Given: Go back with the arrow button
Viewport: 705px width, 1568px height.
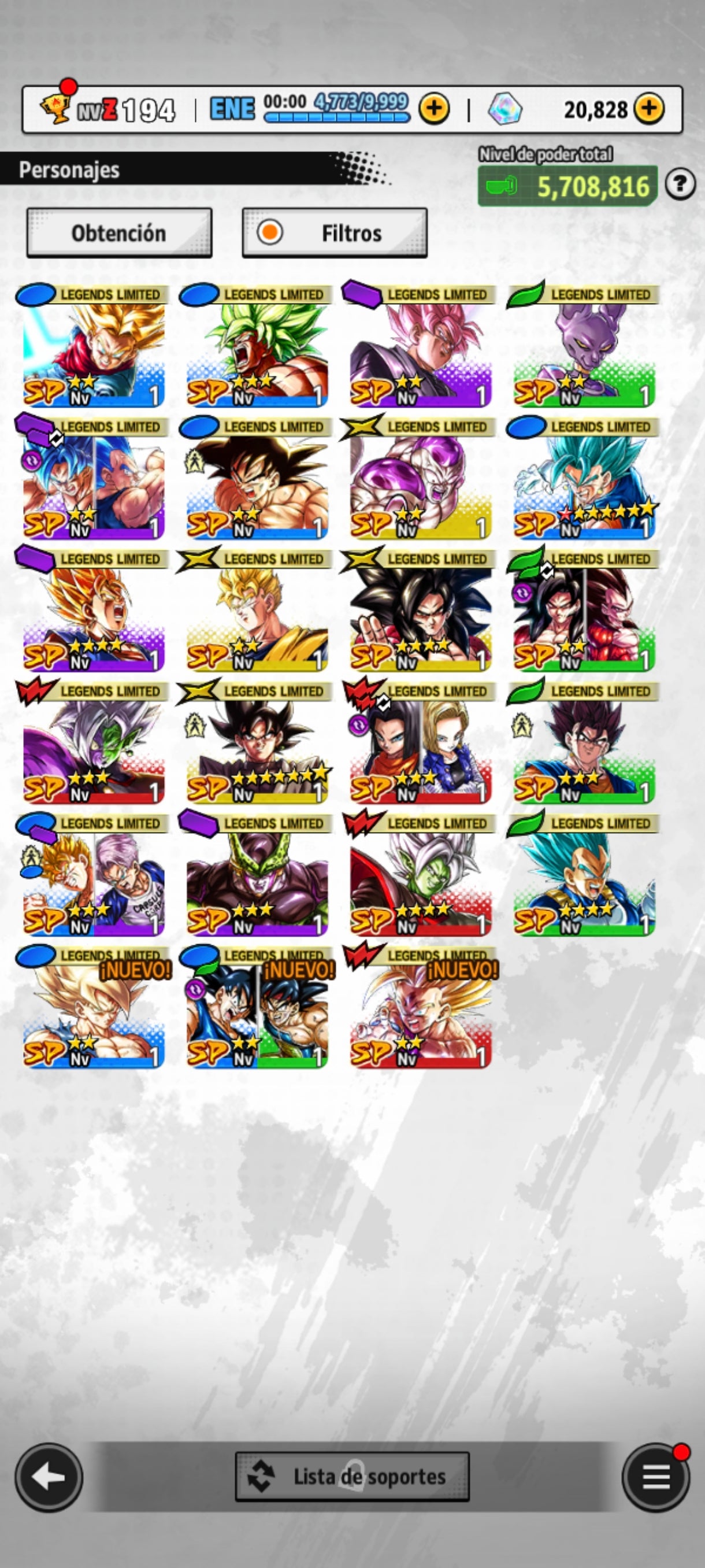Looking at the screenshot, I should 49,1477.
